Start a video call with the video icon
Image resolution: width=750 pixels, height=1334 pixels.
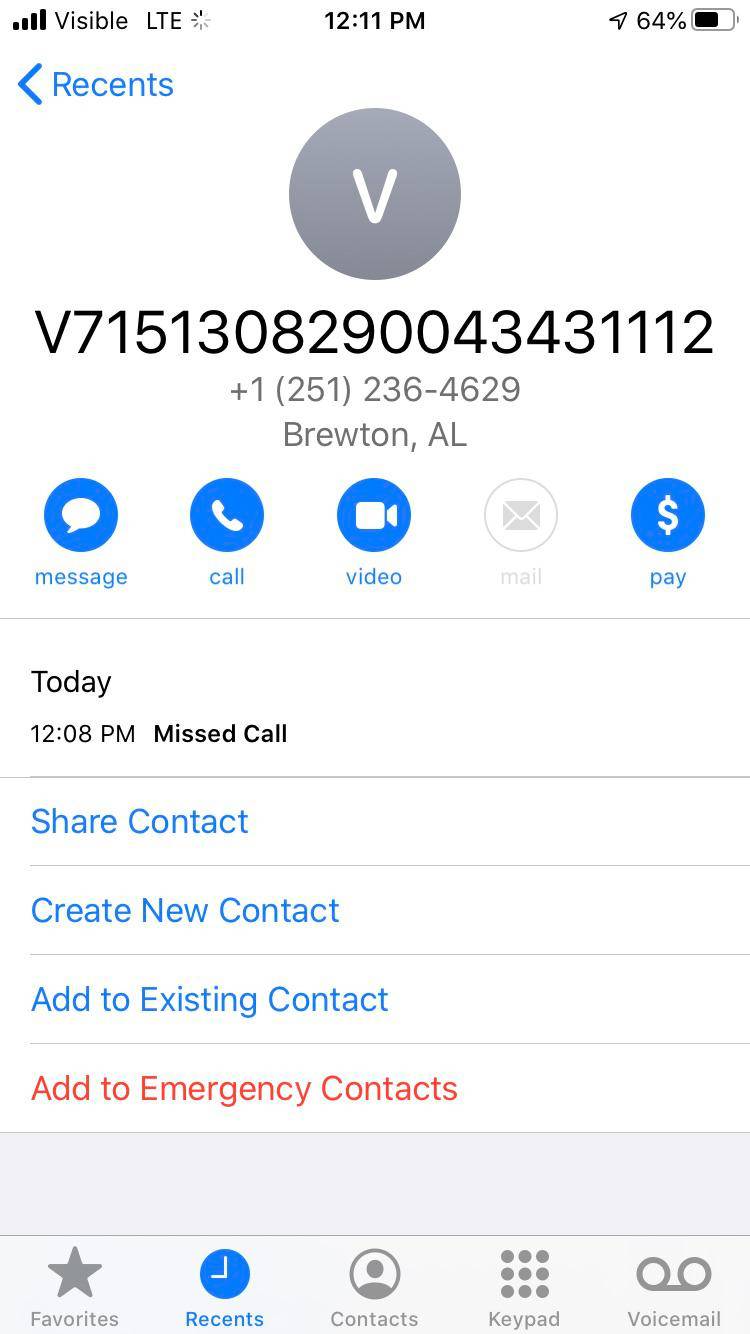pos(374,514)
